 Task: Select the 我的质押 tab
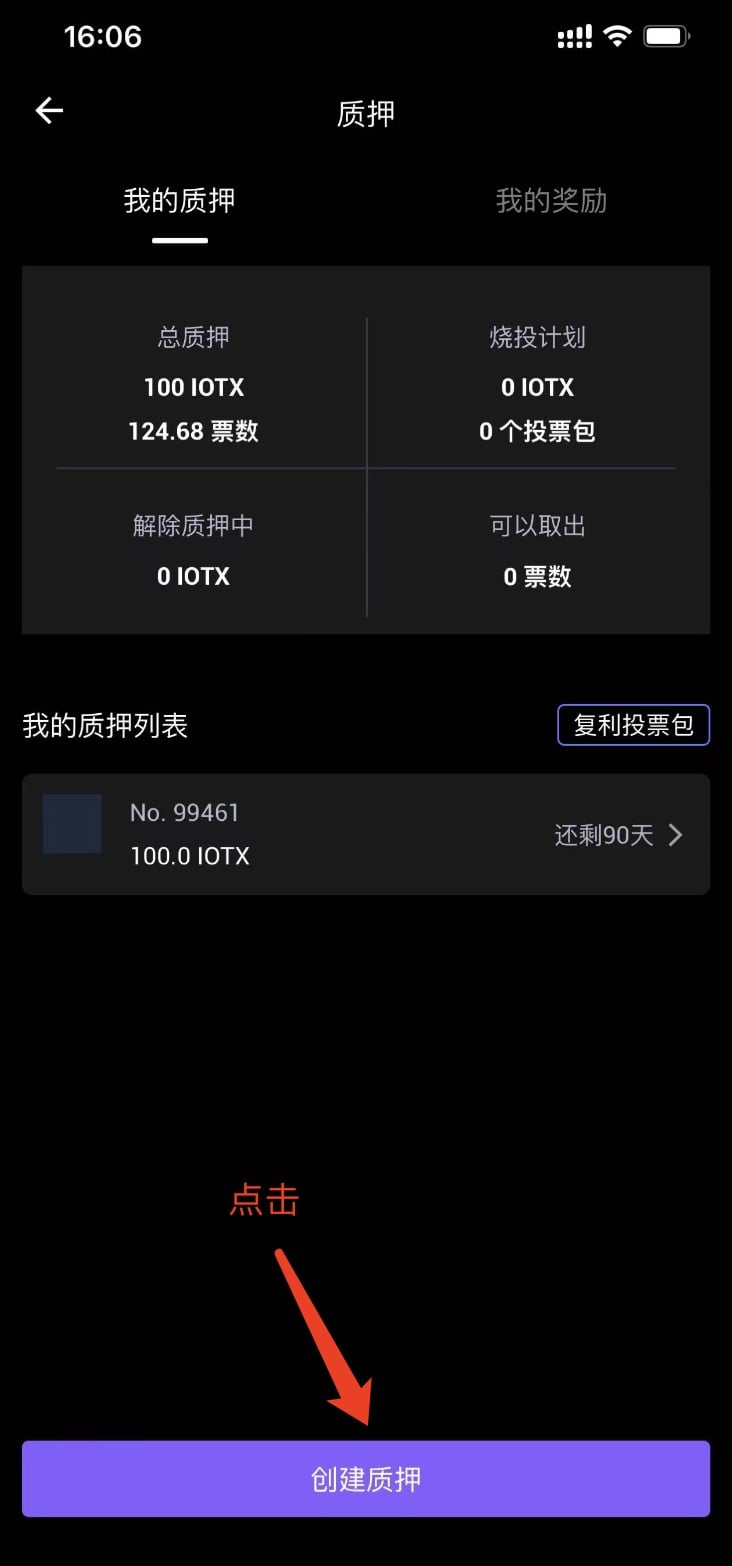point(180,201)
